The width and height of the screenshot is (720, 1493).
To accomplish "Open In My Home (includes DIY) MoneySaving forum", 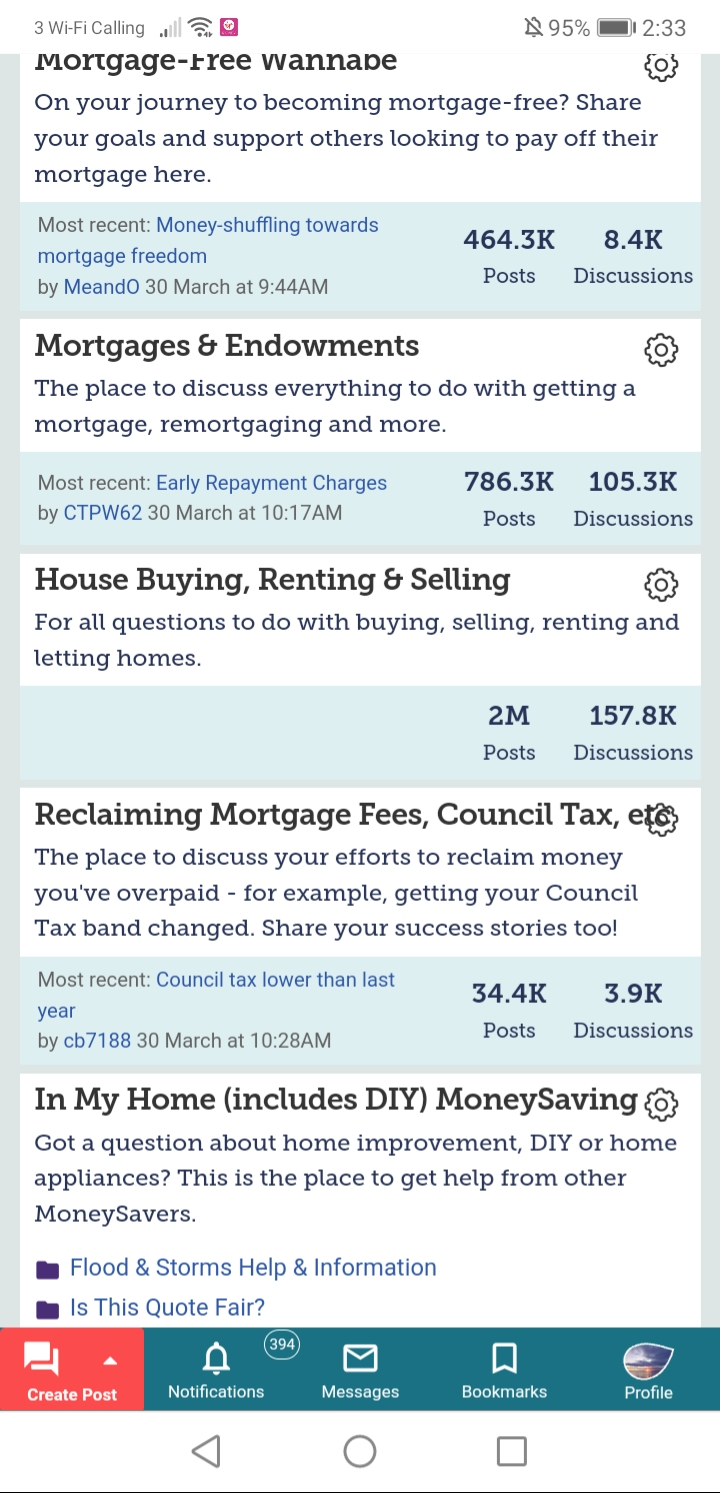I will point(336,1100).
